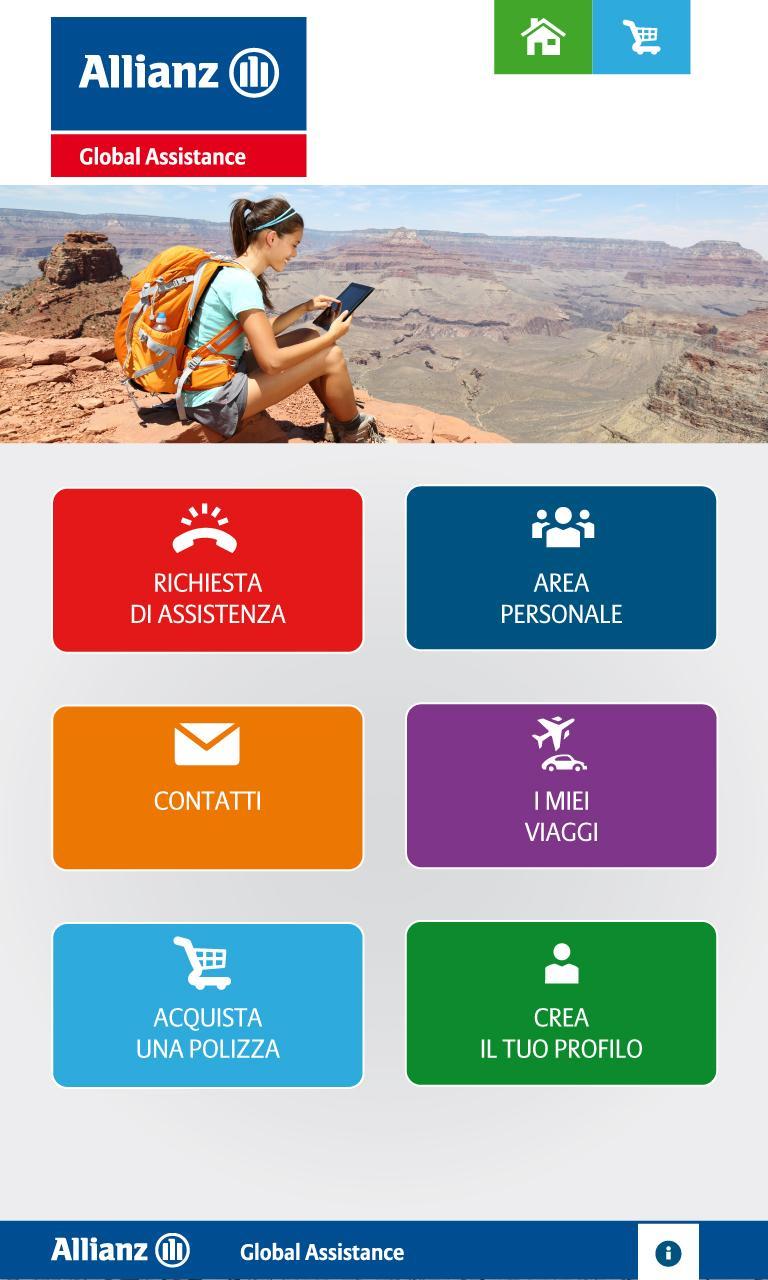This screenshot has height=1280, width=768.
Task: Click the Grand Canyon hiker banner image
Action: (384, 315)
